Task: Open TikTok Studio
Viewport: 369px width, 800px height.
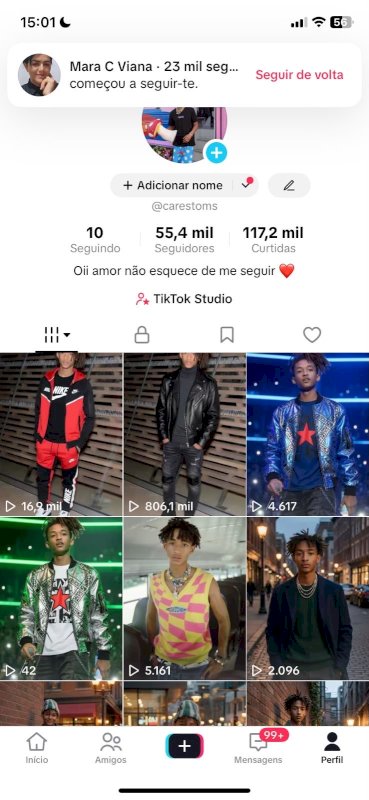Action: (184, 299)
